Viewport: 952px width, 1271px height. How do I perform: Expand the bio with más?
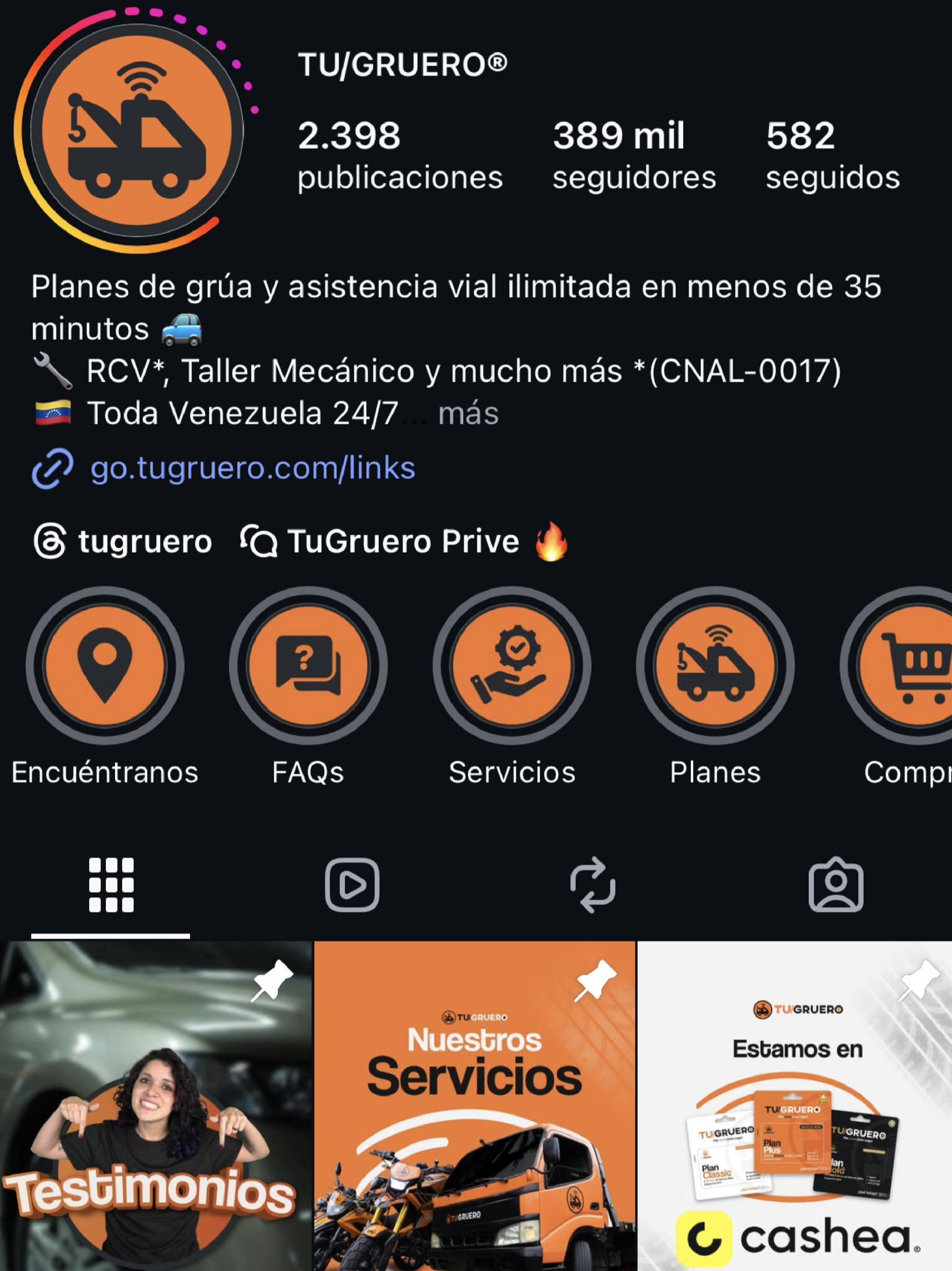467,414
